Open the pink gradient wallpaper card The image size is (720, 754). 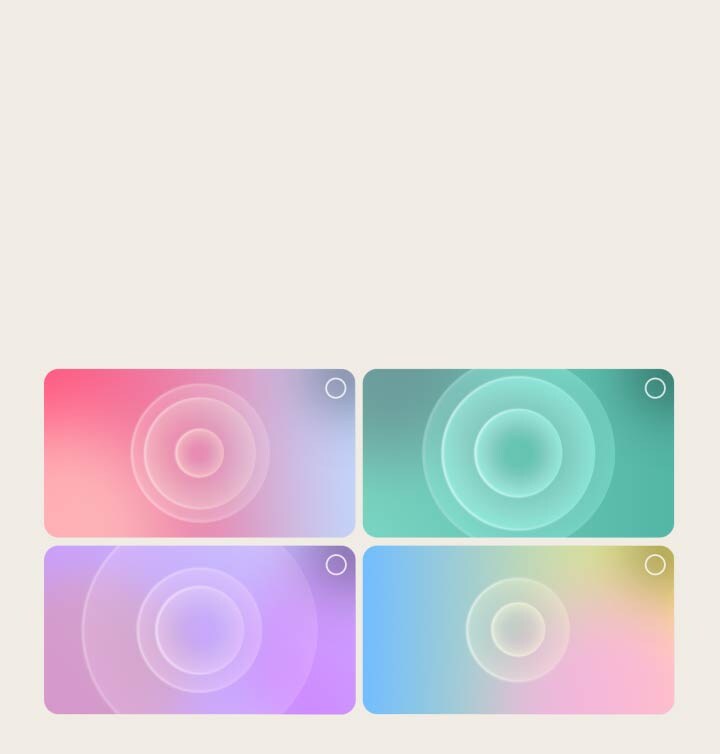[199, 453]
